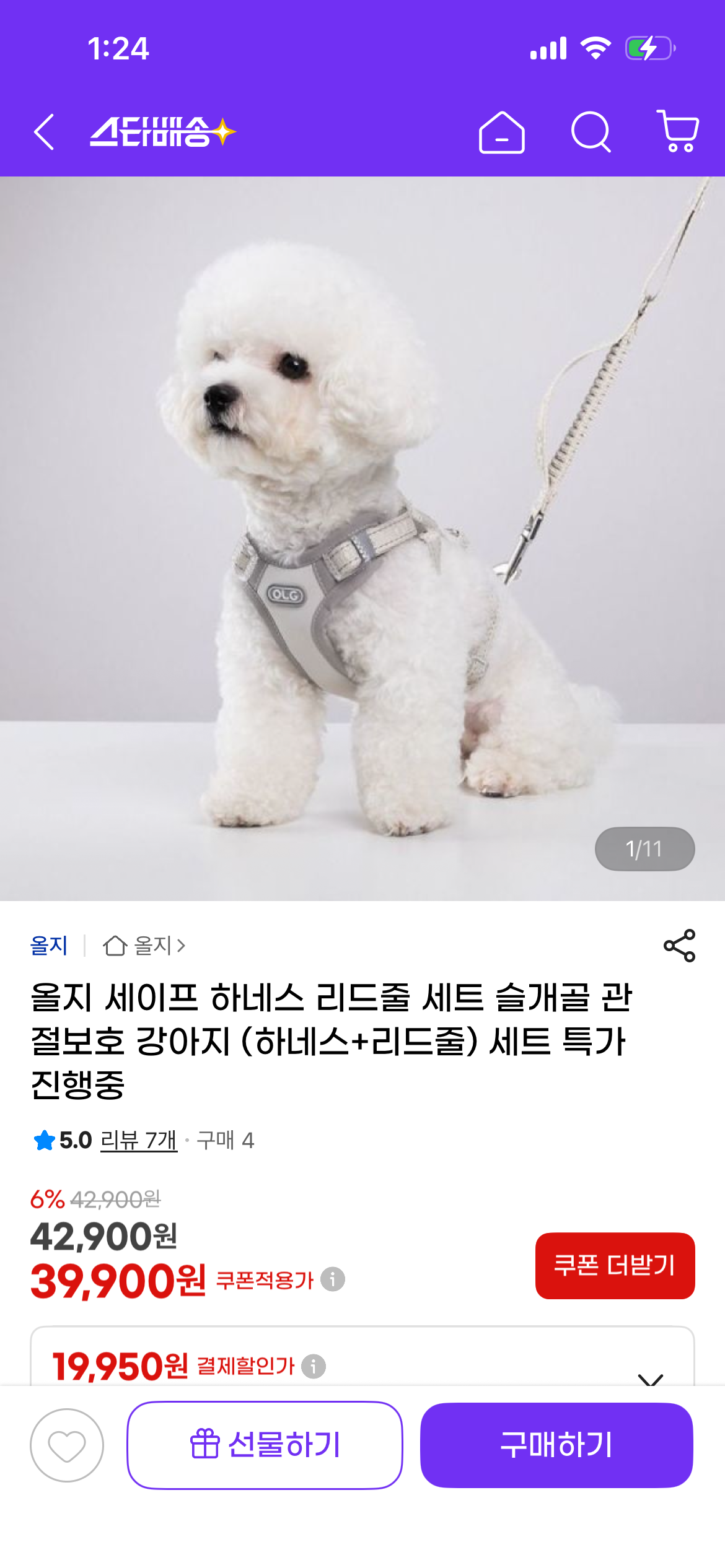Tap 구매하기 to buy now
This screenshot has width=725, height=1568.
point(556,1445)
